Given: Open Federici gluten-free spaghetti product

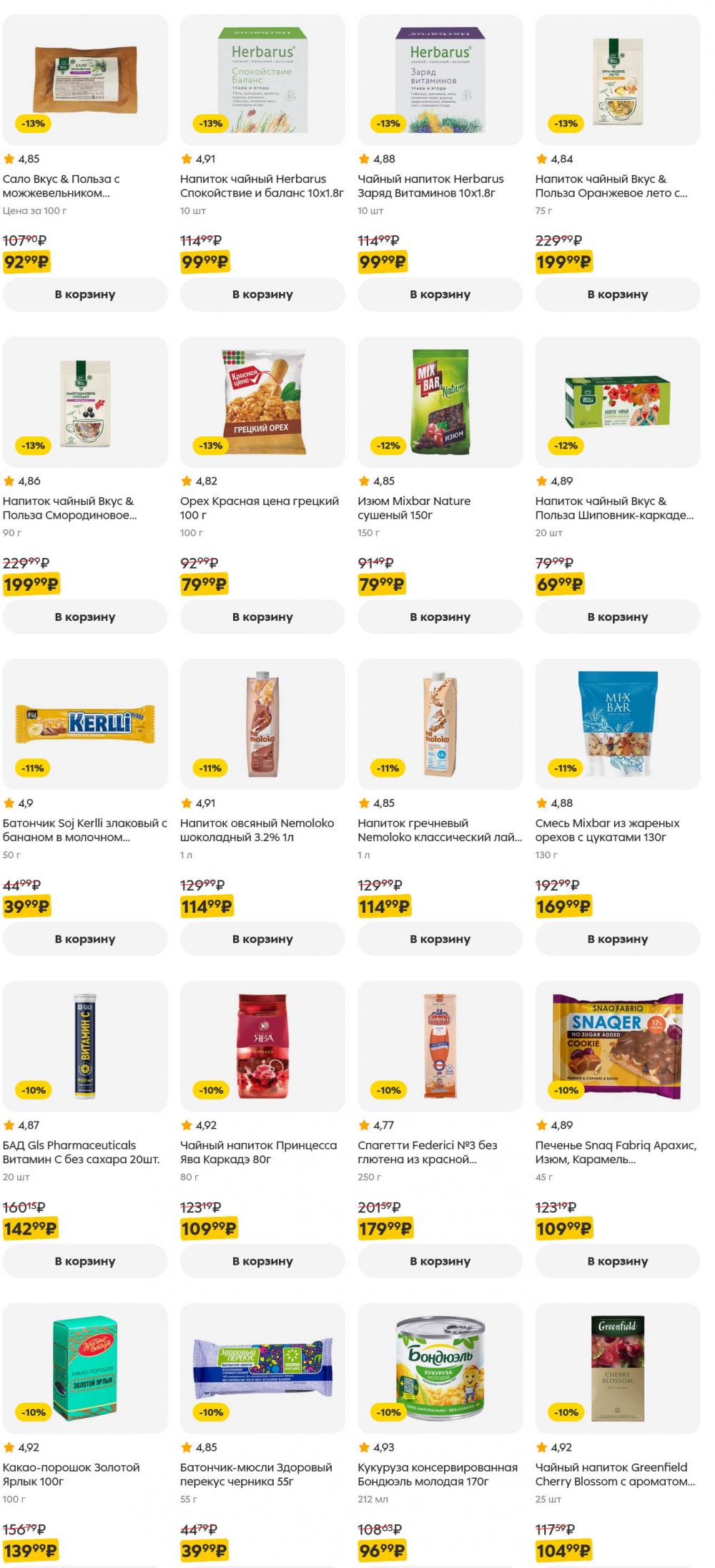Looking at the screenshot, I should point(440,1047).
